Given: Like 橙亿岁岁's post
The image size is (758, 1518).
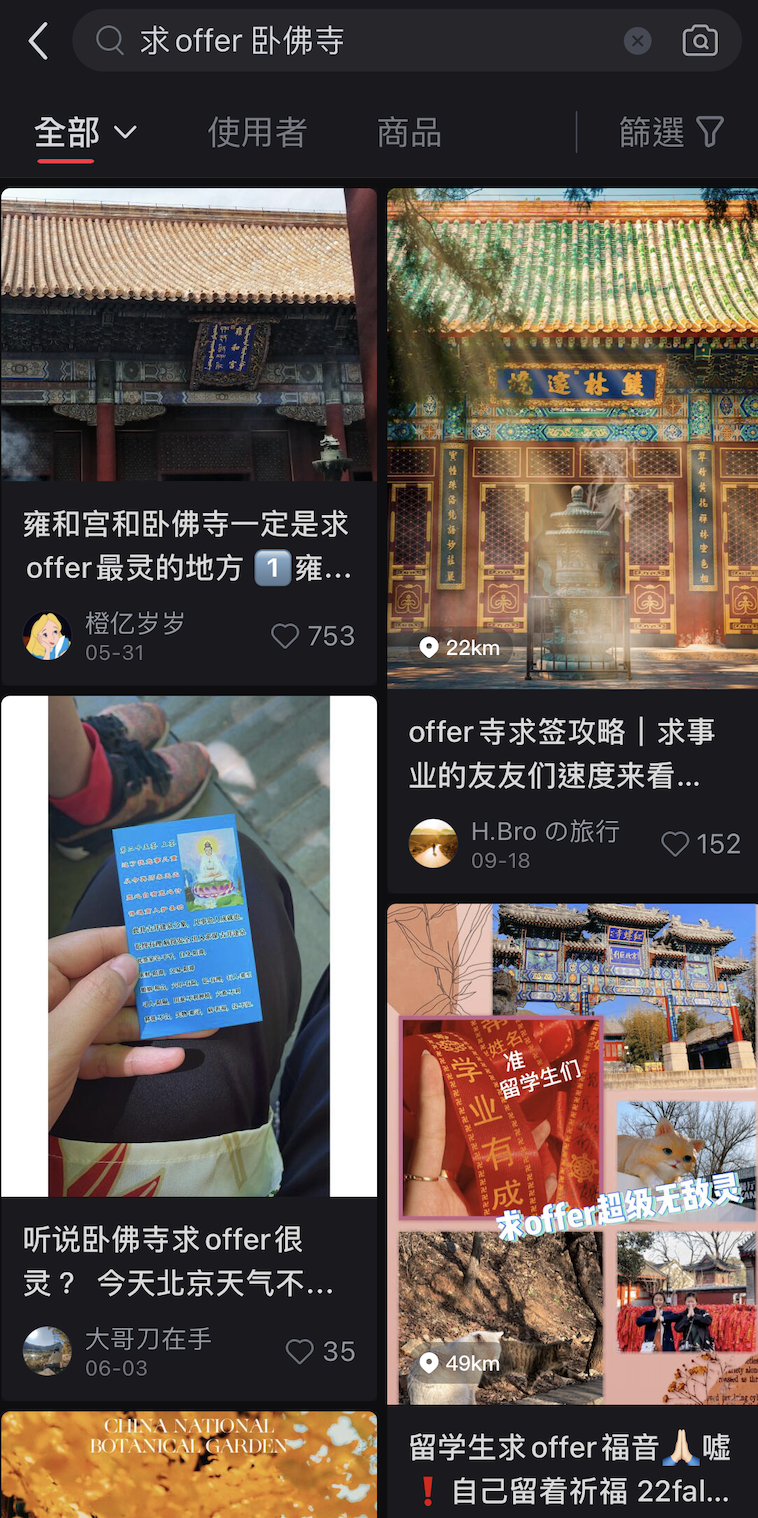Looking at the screenshot, I should click(286, 636).
